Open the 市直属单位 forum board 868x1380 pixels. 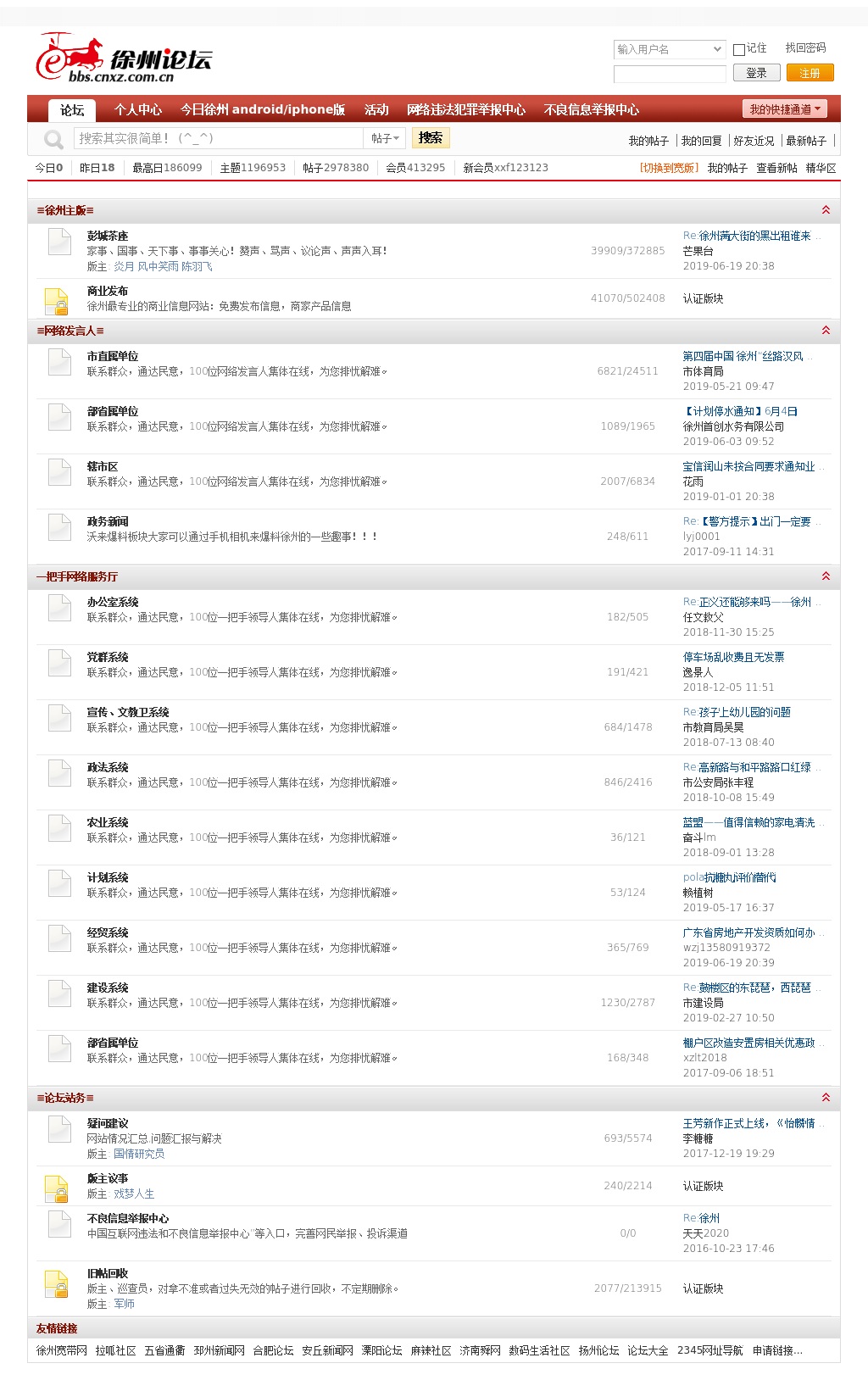click(113, 356)
